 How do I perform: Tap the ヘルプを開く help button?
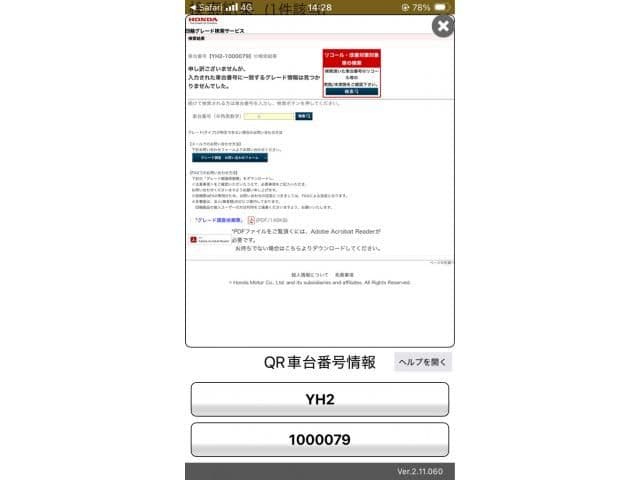click(423, 362)
